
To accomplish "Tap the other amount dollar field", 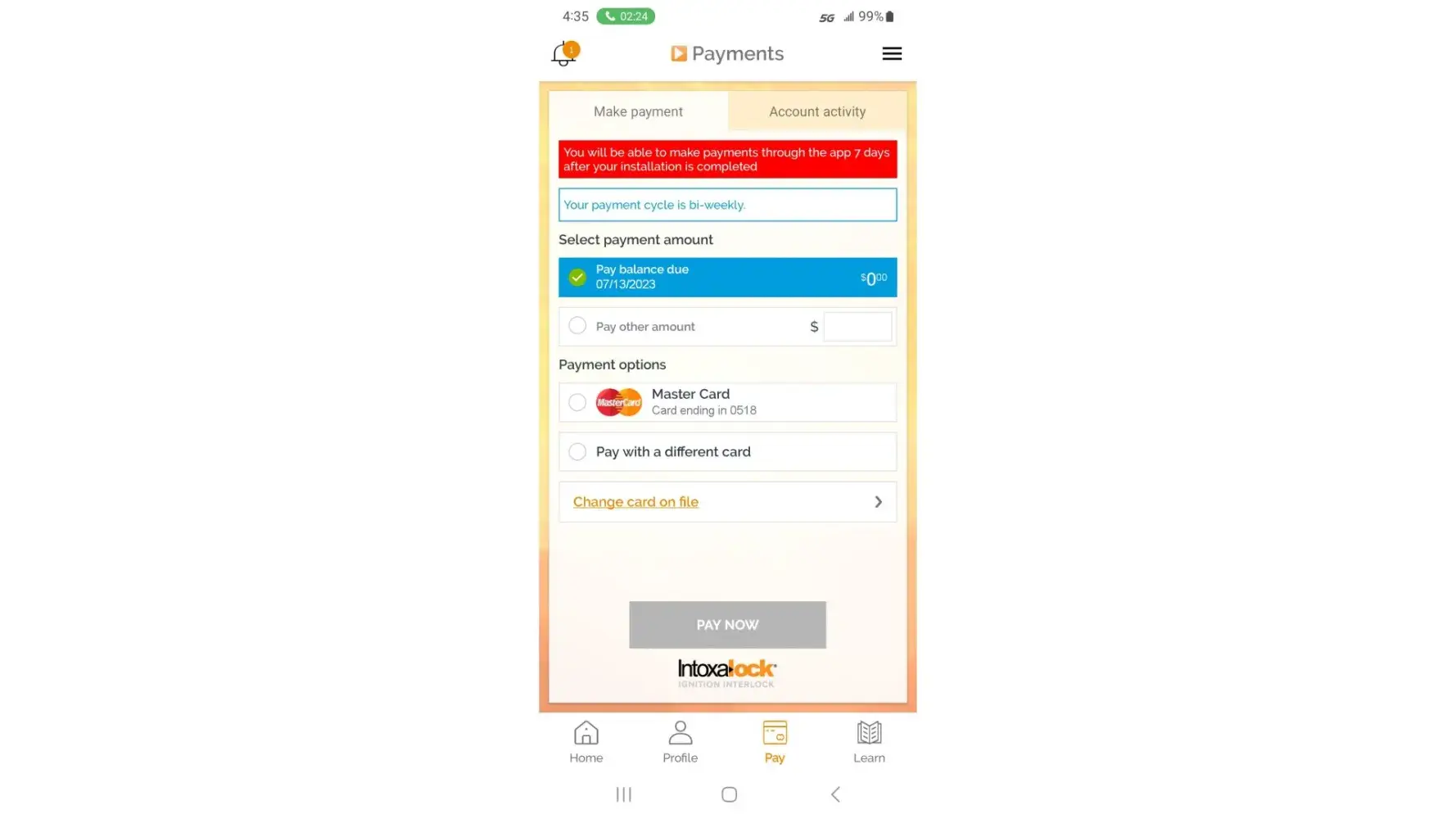I will pyautogui.click(x=857, y=327).
